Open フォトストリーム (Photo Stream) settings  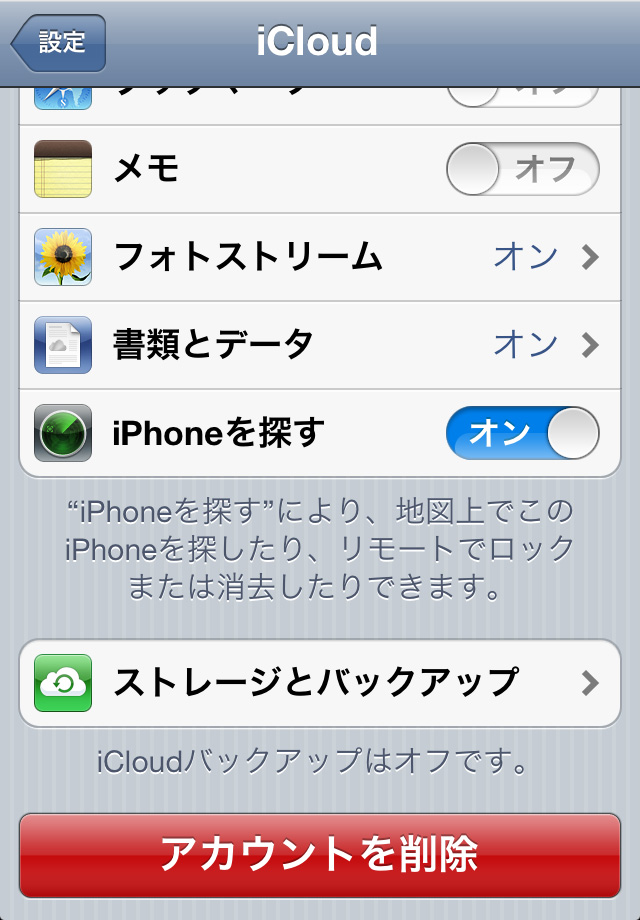(x=320, y=258)
